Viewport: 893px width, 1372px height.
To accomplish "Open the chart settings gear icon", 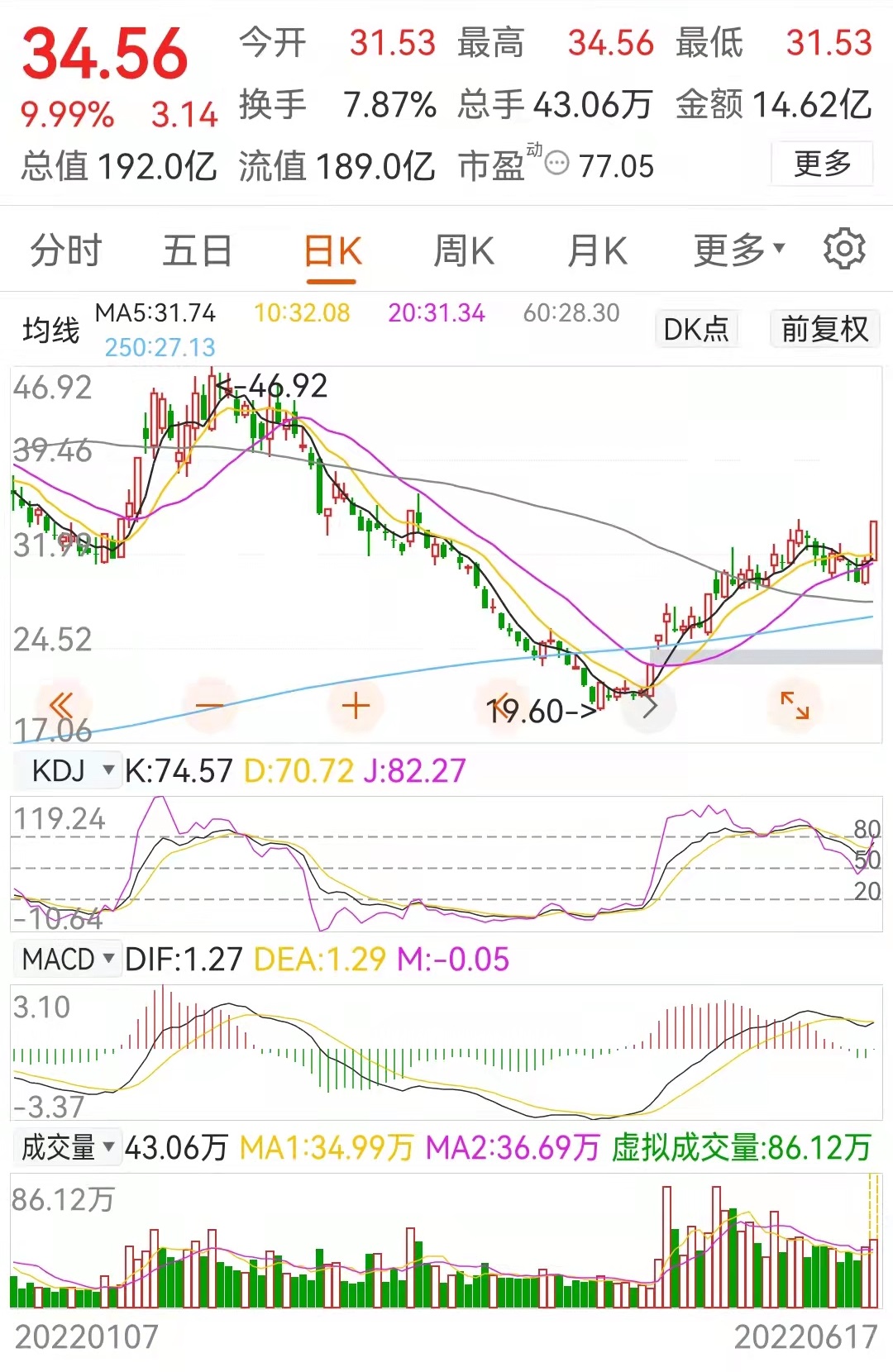I will pos(845,249).
